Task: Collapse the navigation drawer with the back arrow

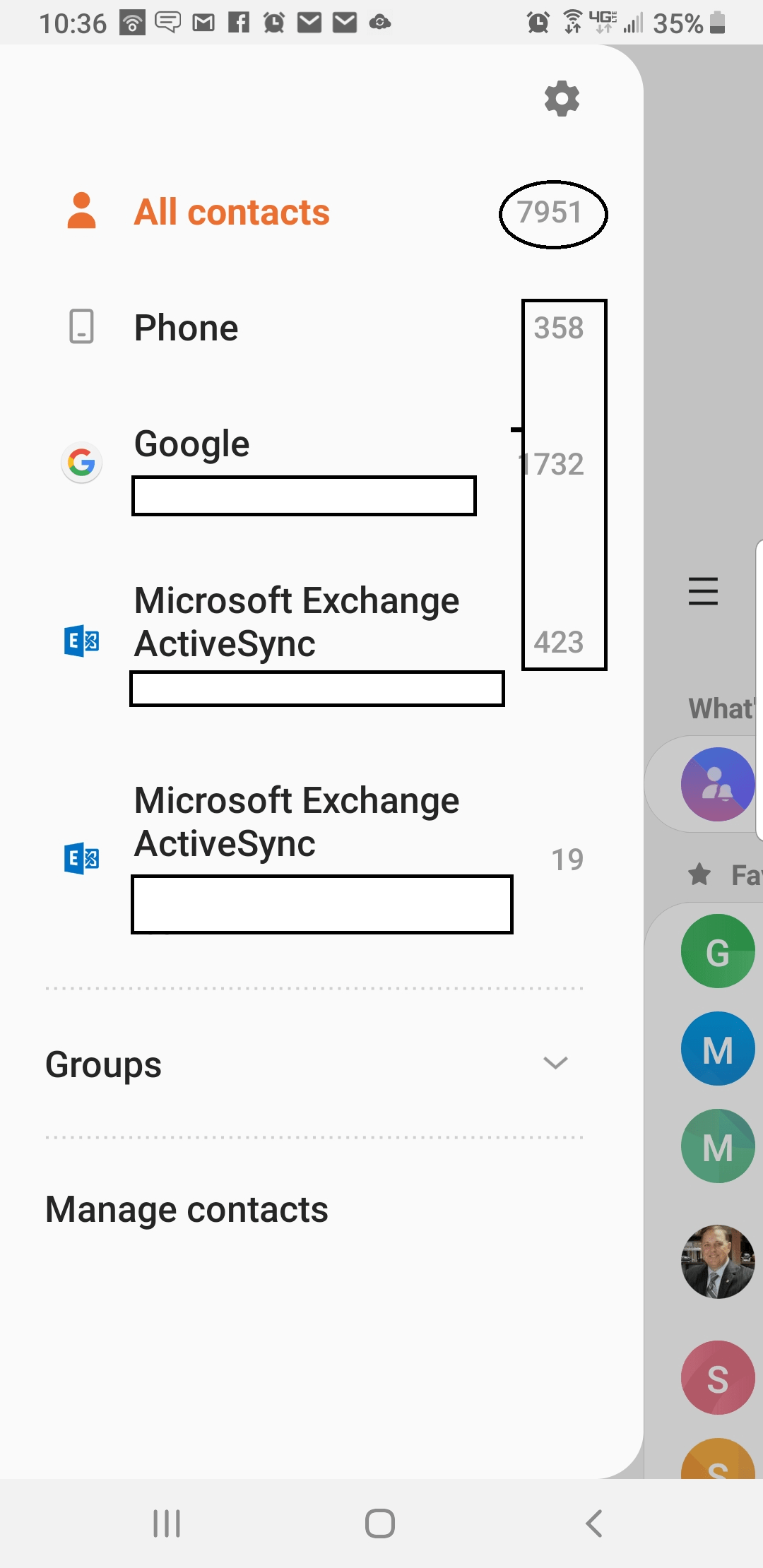Action: coord(593,1523)
